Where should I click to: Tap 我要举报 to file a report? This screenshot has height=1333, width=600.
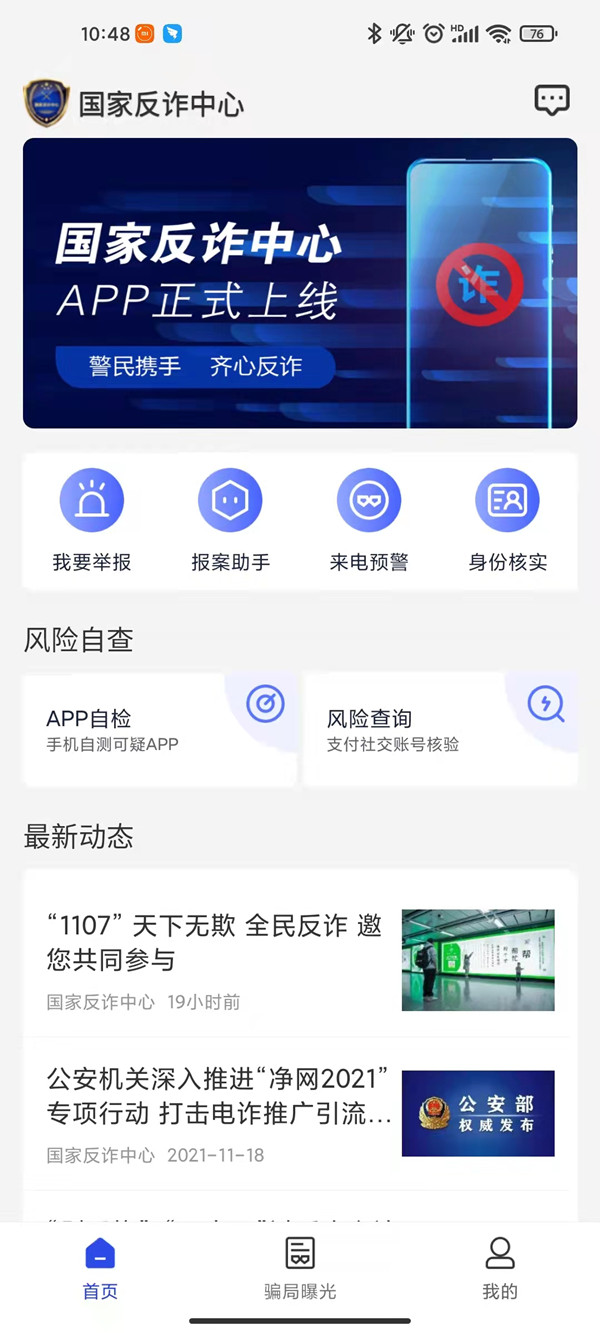[x=92, y=520]
